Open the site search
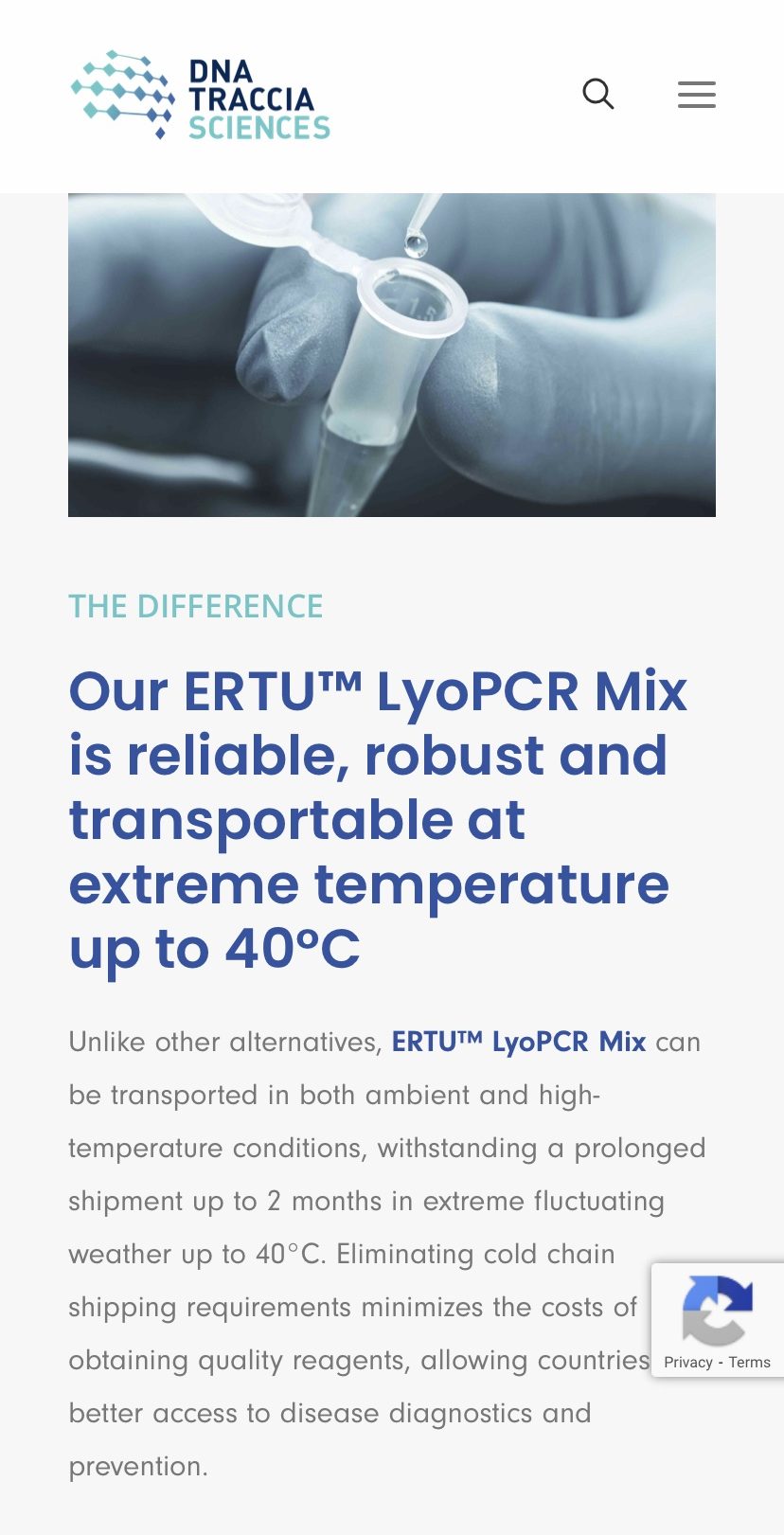 (x=597, y=95)
